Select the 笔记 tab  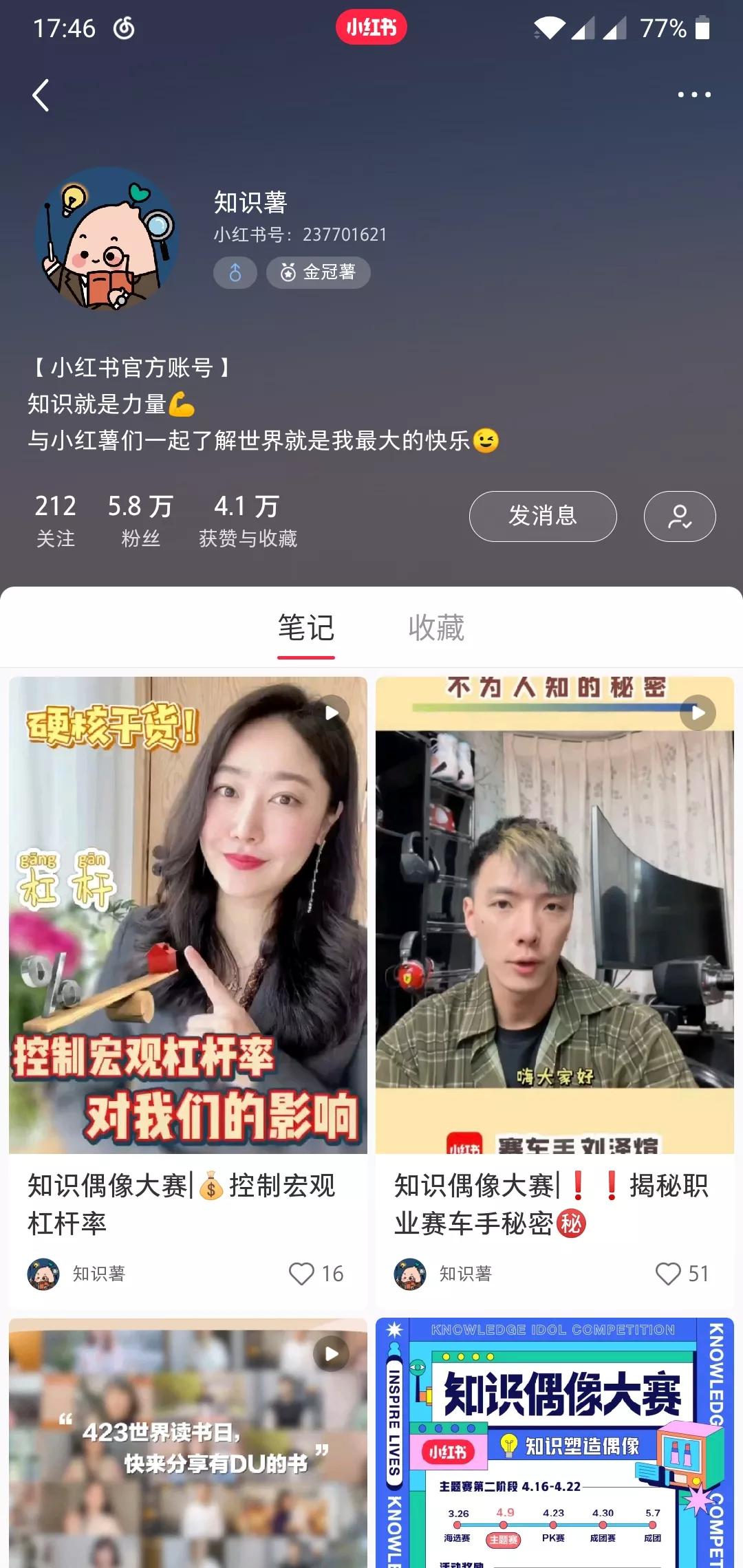point(306,628)
